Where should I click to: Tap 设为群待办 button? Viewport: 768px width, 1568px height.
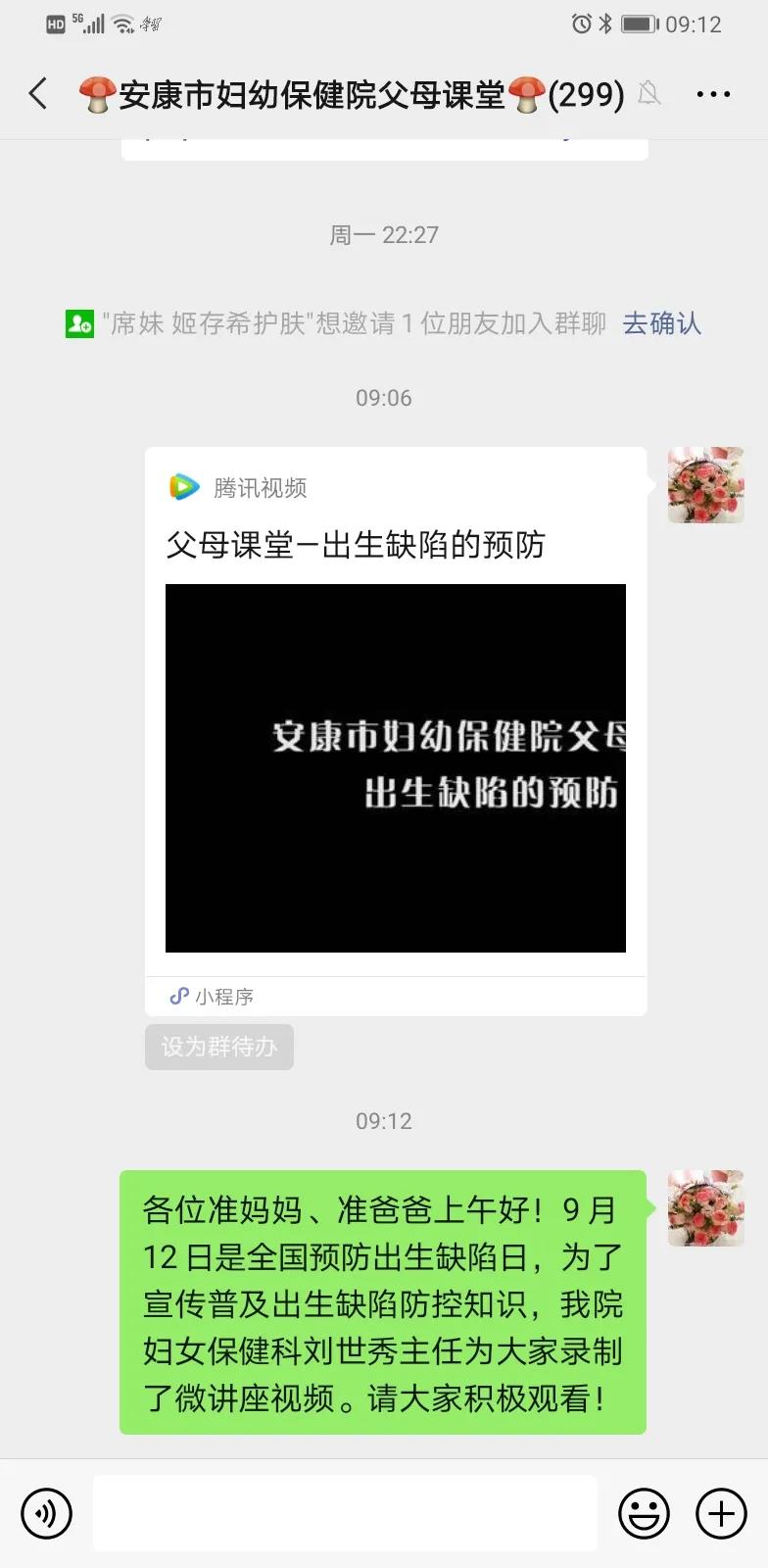coord(219,1047)
